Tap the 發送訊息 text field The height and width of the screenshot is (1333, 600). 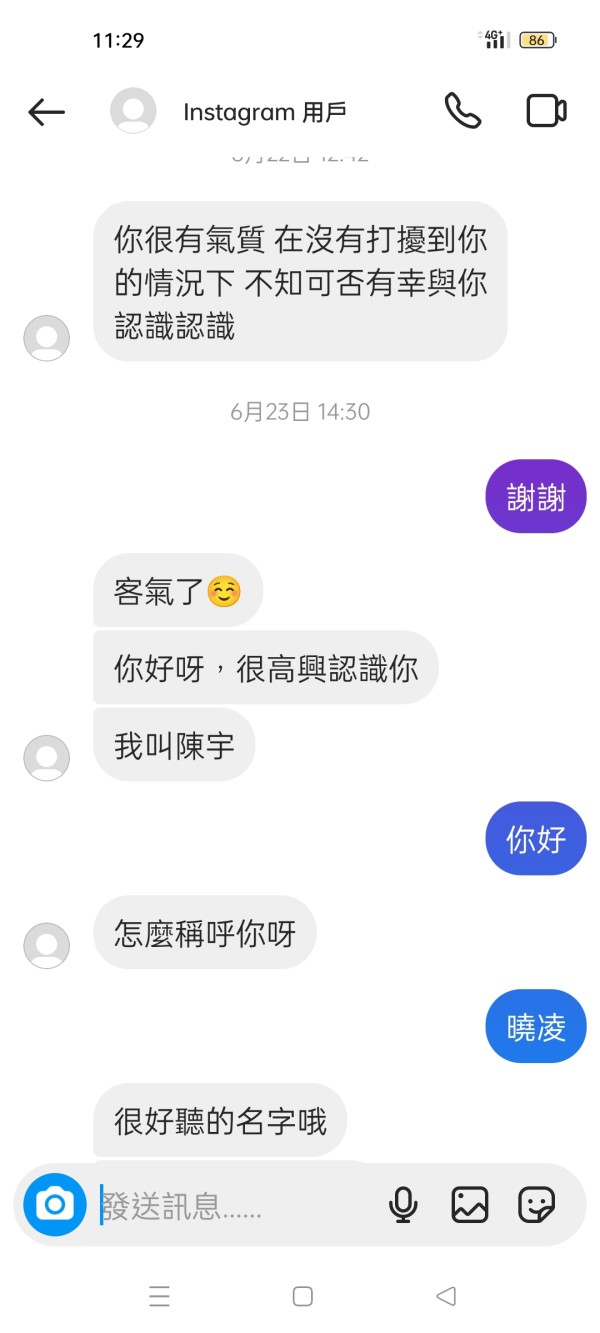[x=235, y=1205]
